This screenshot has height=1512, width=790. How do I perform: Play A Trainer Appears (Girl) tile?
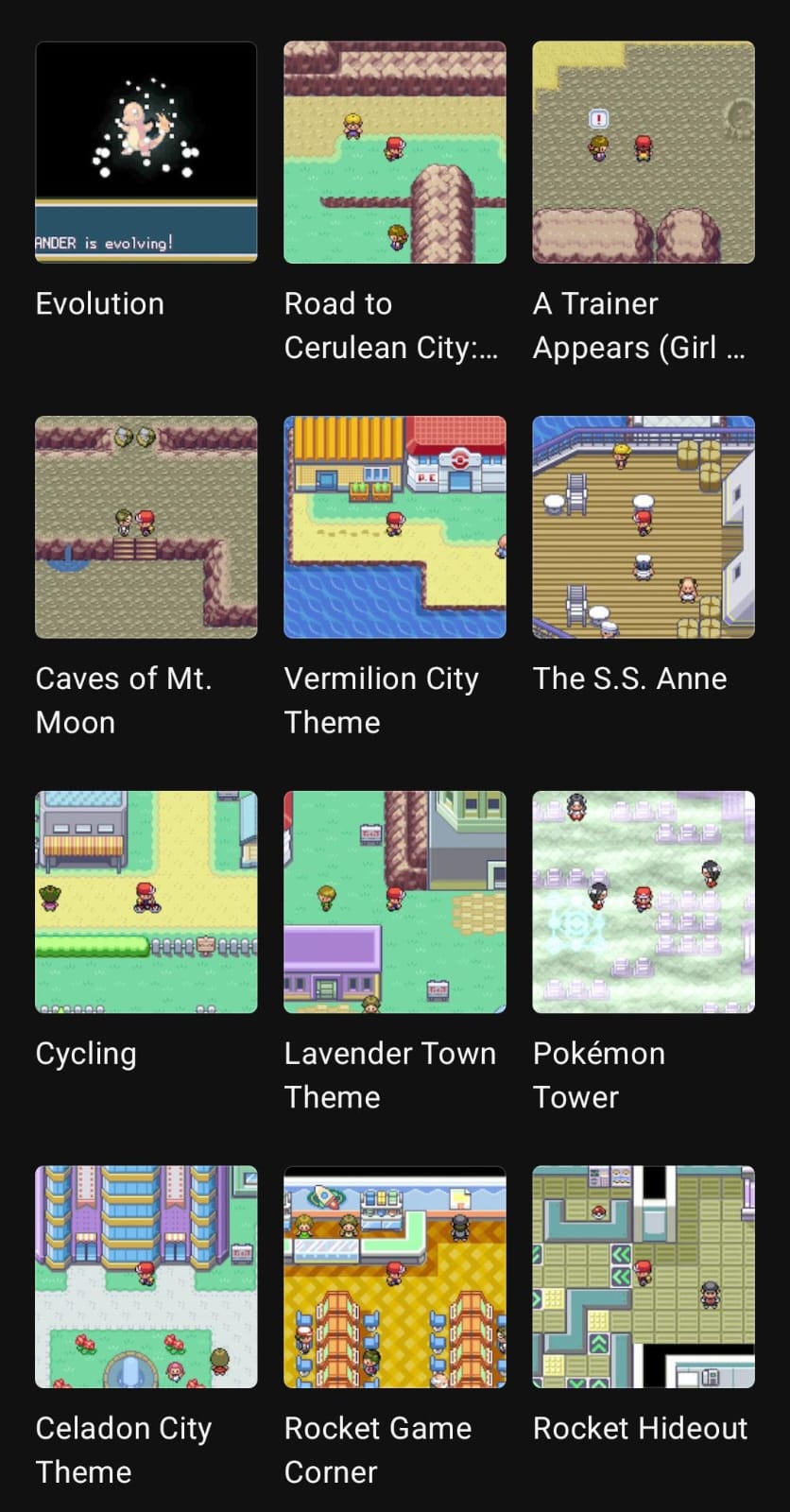[x=643, y=152]
